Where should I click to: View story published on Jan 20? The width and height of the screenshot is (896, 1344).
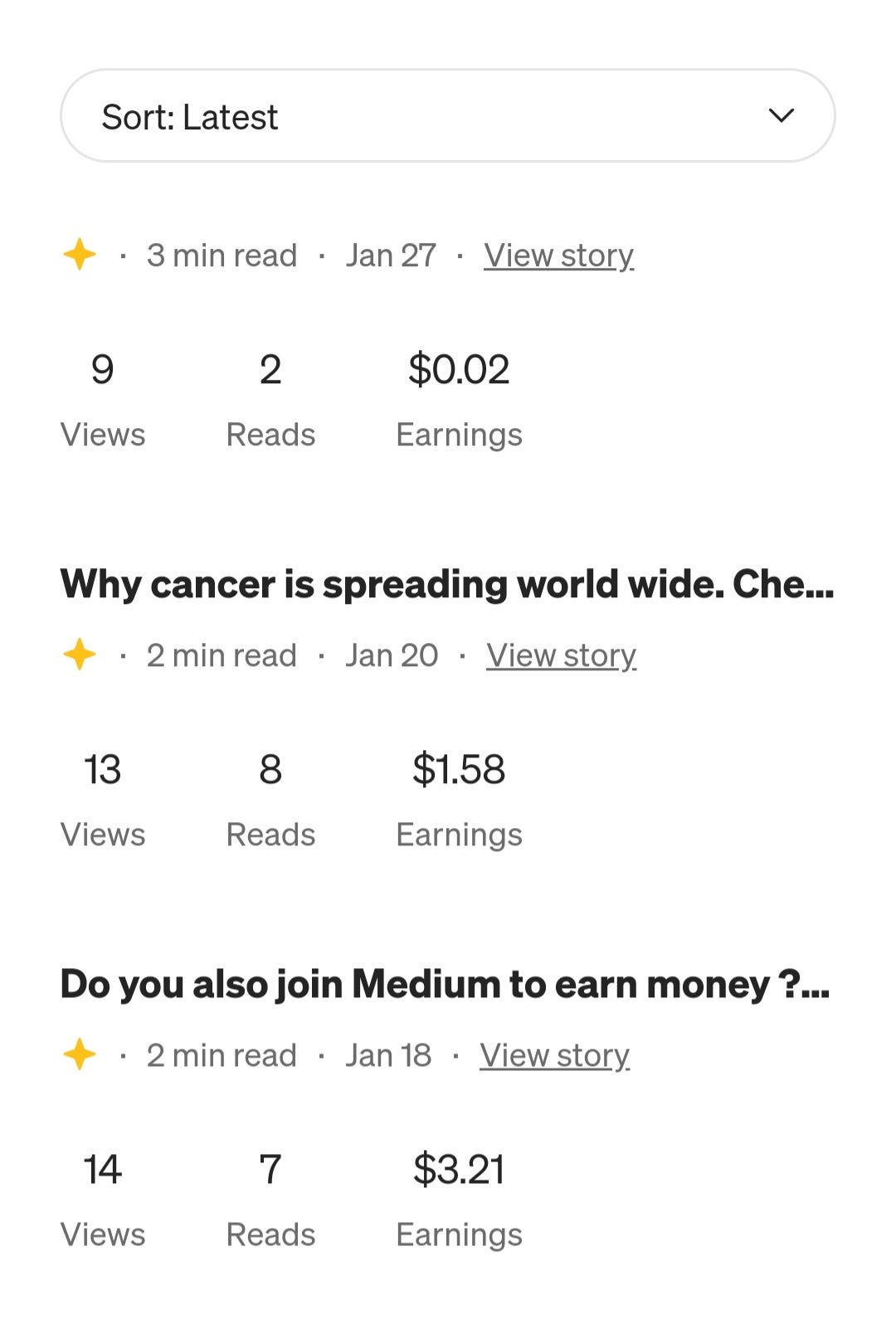coord(561,655)
